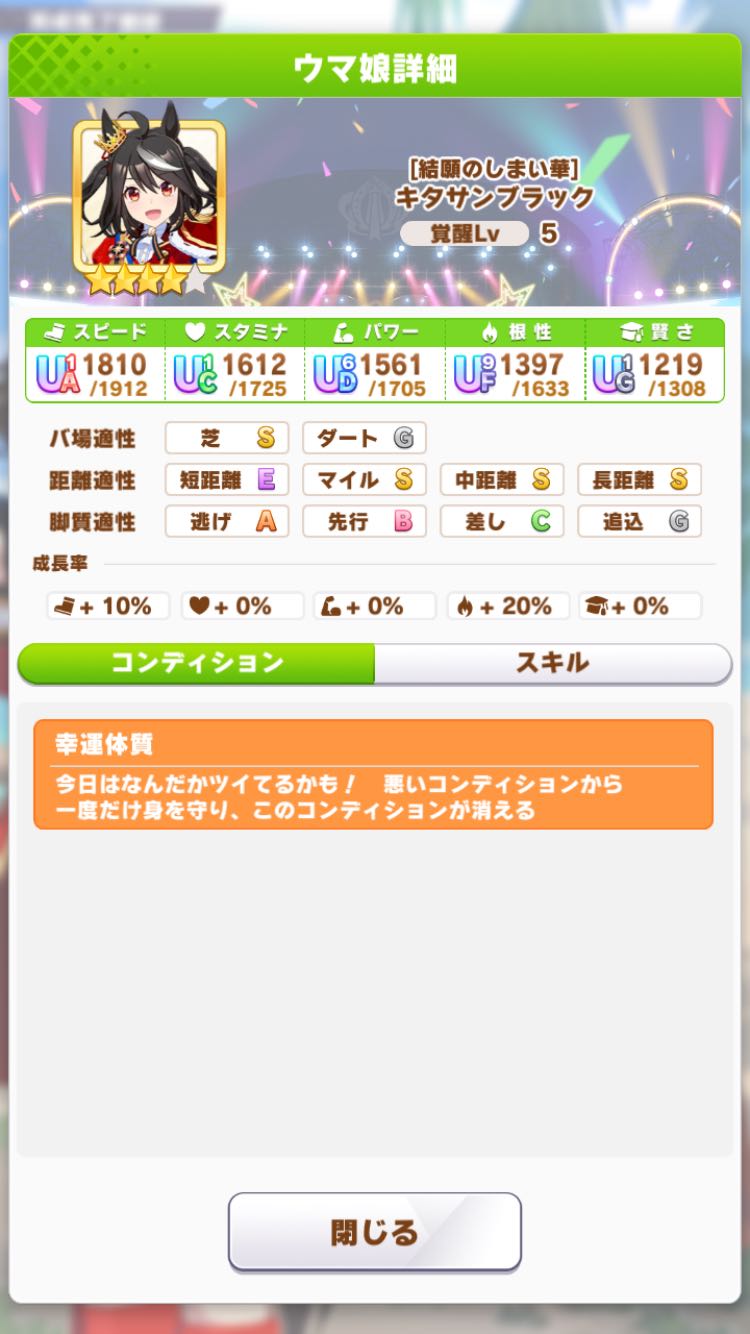This screenshot has width=750, height=1334.
Task: Switch to the スキル tab
Action: point(552,663)
